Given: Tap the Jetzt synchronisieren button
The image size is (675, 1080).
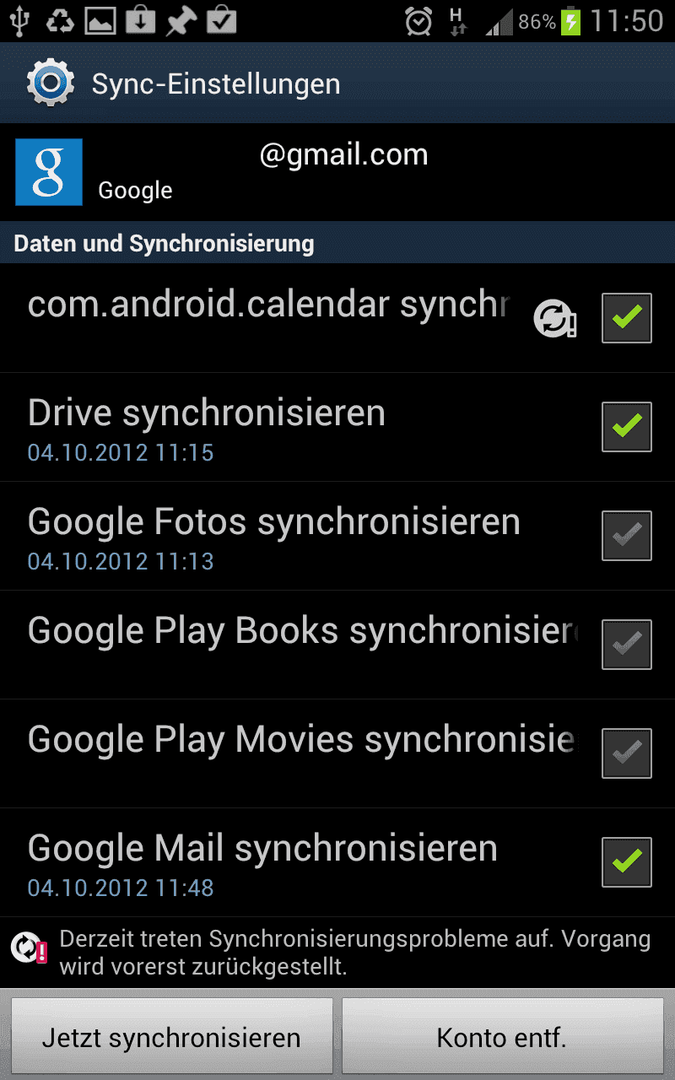Looking at the screenshot, I should (171, 1037).
